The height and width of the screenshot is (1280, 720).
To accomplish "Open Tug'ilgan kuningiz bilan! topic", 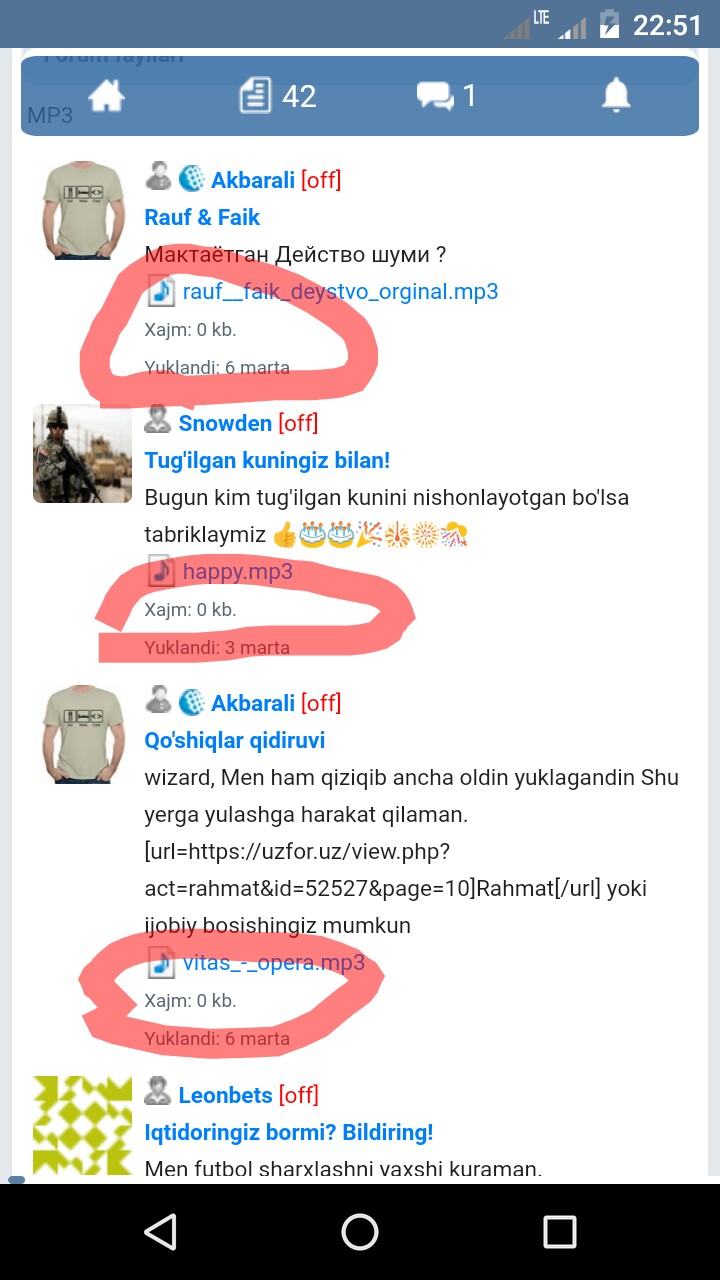I will pyautogui.click(x=267, y=460).
